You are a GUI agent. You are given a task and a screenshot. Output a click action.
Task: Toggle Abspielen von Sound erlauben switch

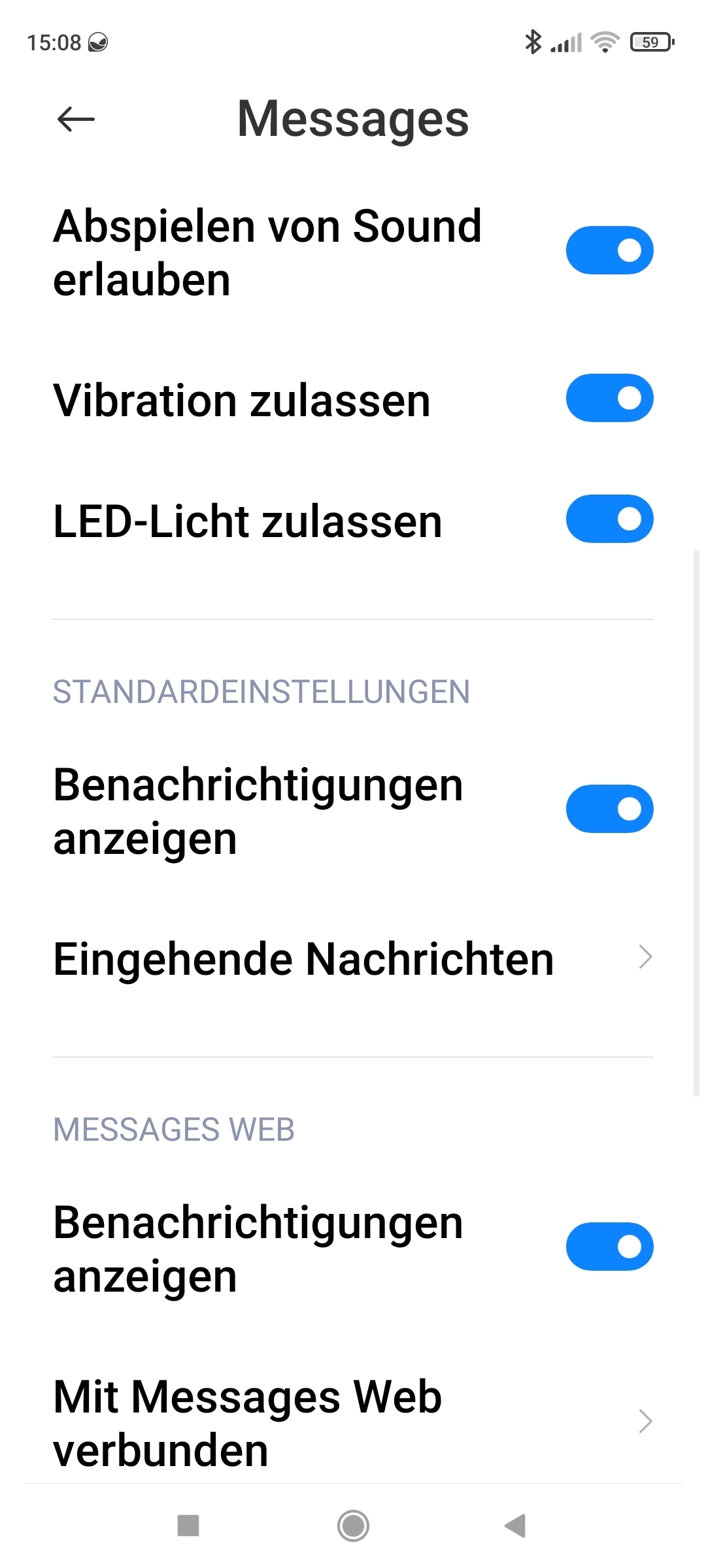(x=609, y=250)
